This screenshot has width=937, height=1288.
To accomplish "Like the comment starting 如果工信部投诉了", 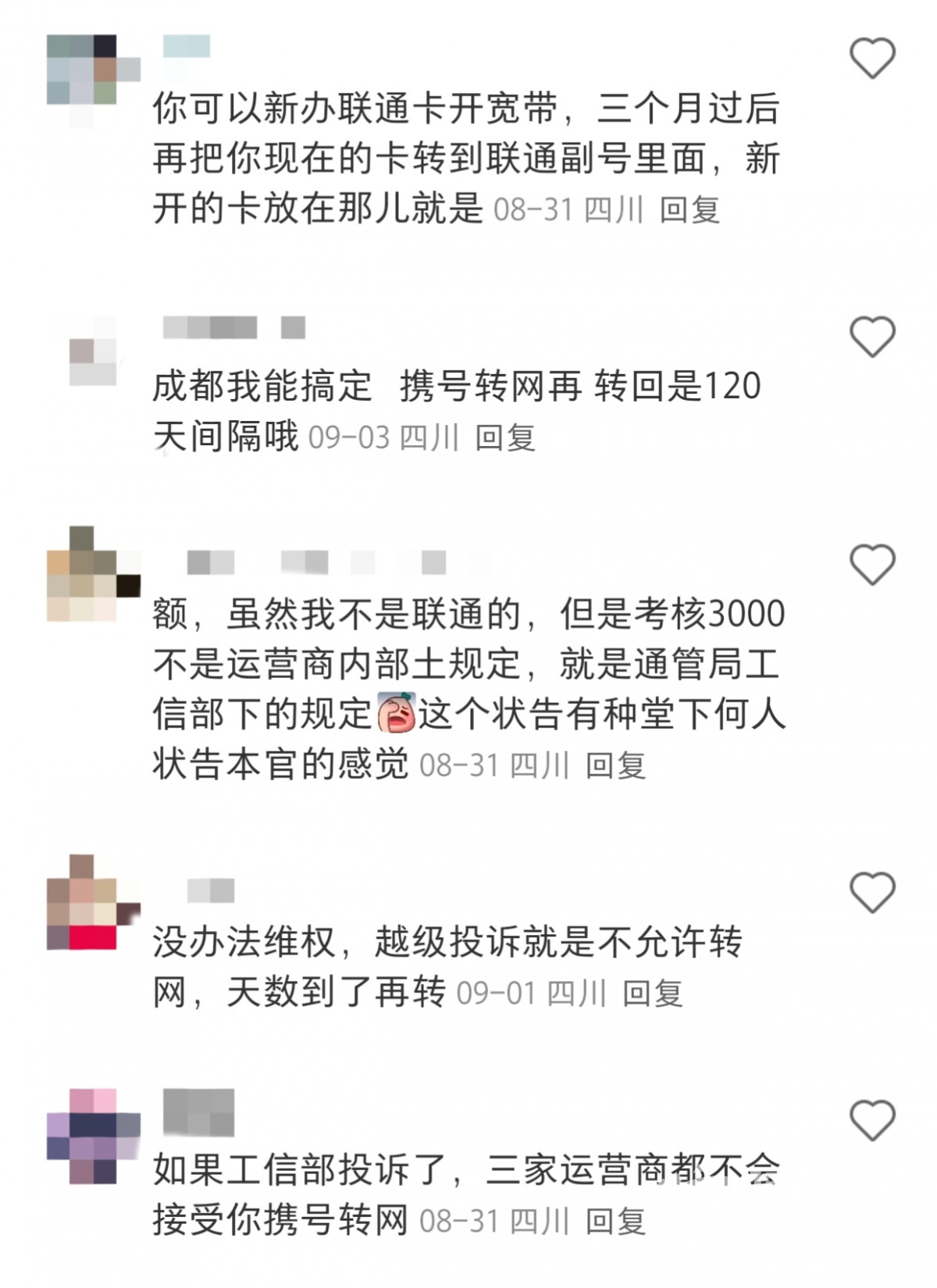I will click(871, 1119).
